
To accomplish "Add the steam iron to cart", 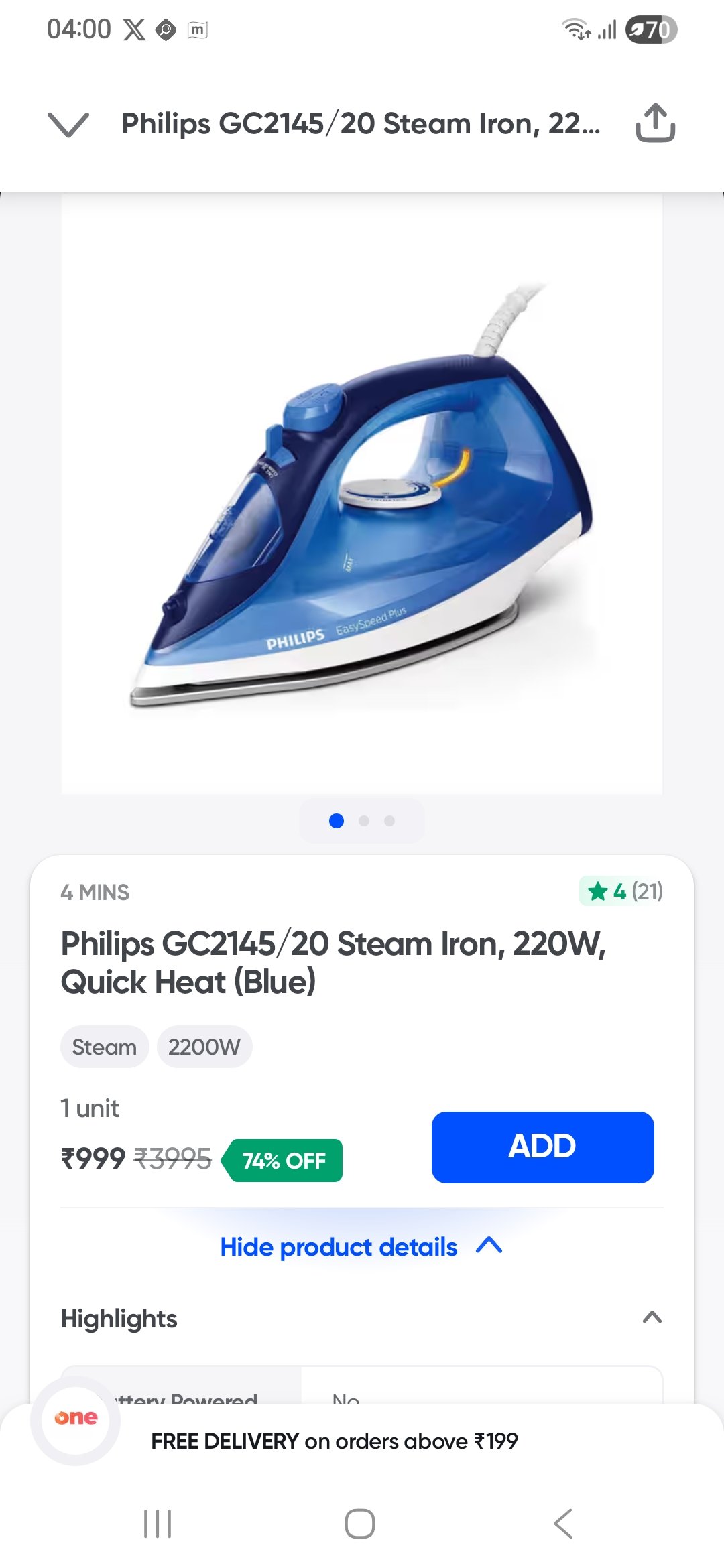I will point(542,1147).
